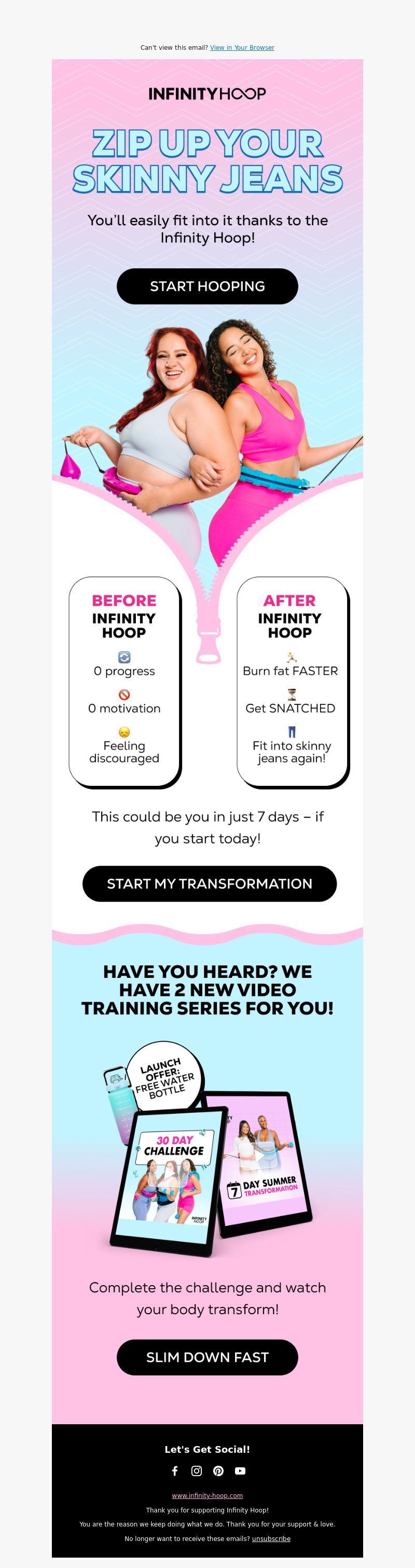Select the SLIM DOWN FAST button

point(207,1357)
